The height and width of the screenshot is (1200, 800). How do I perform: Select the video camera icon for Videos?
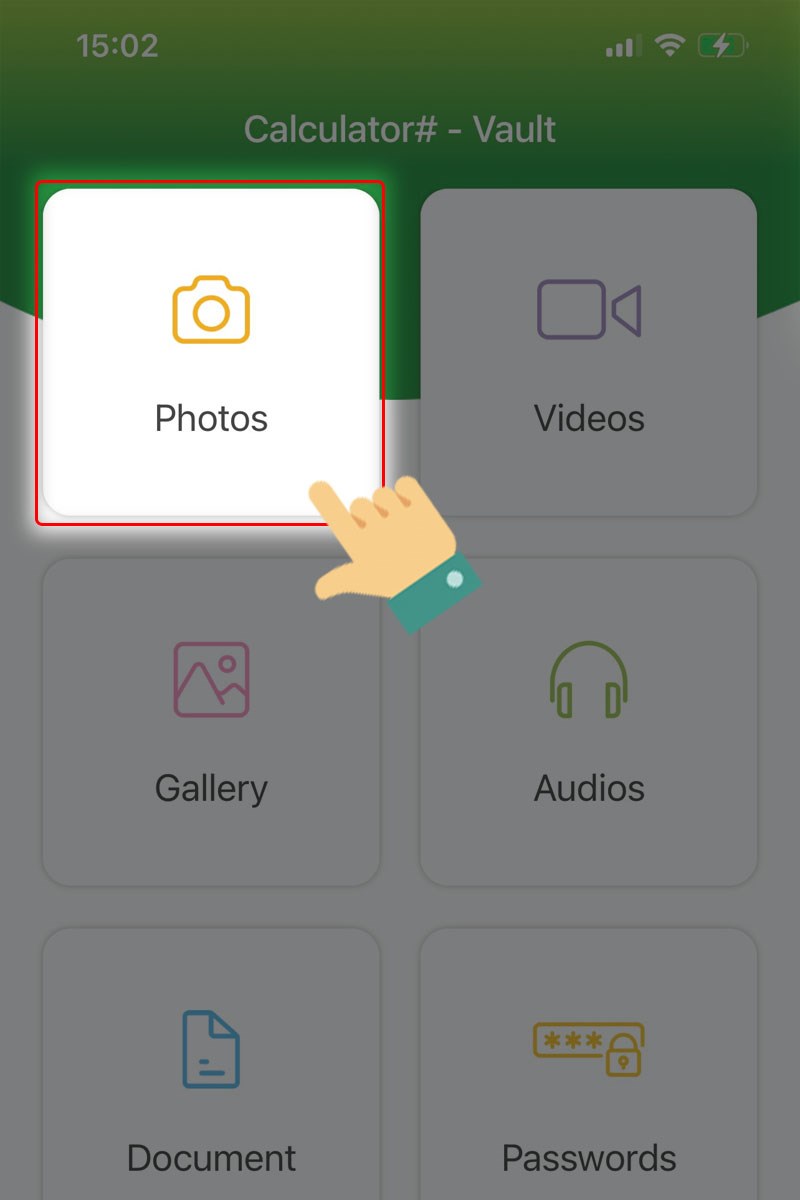tap(589, 309)
